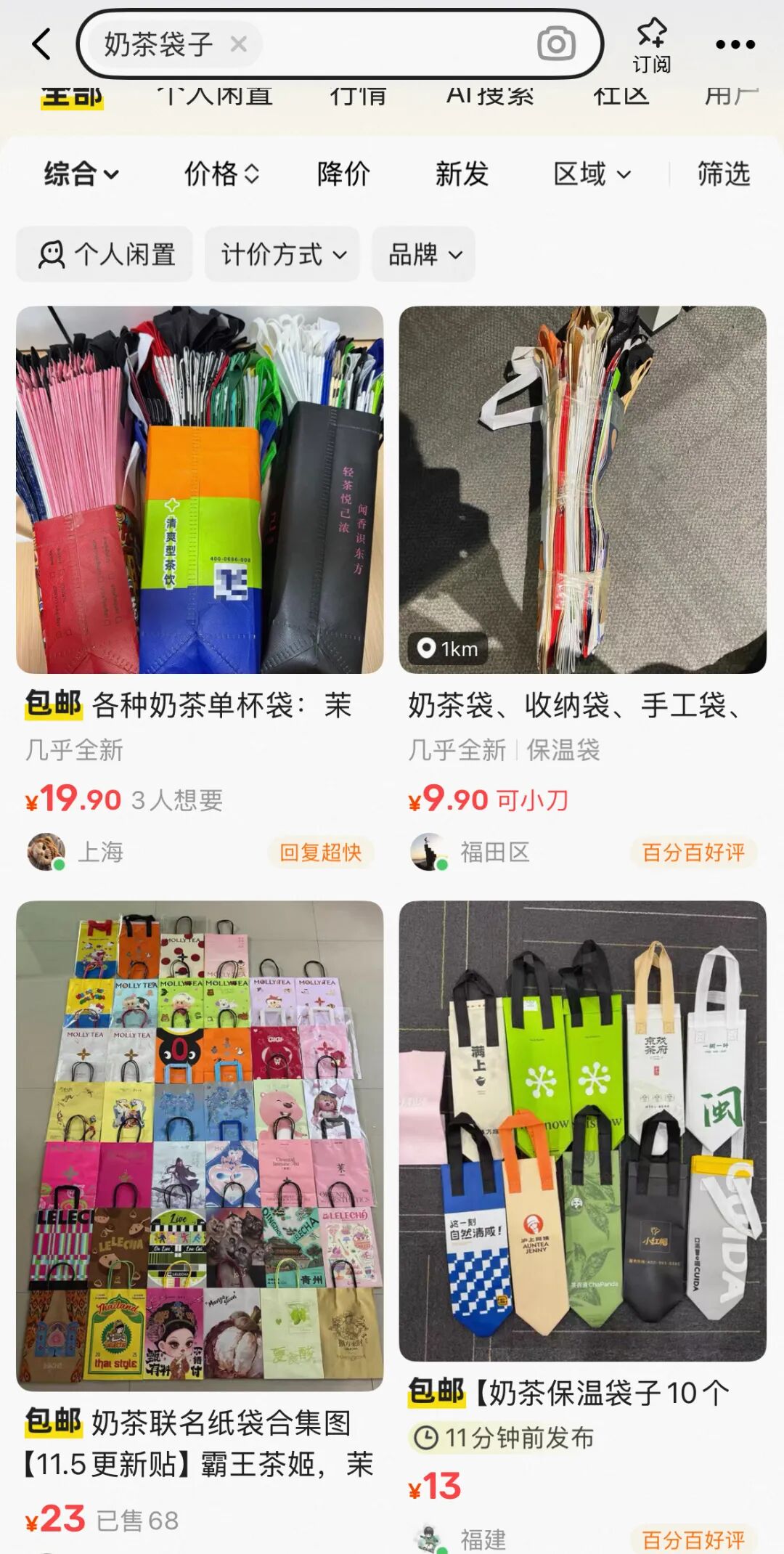This screenshot has height=1554, width=784.
Task: Expand the 品牌 brand dropdown
Action: point(424,254)
